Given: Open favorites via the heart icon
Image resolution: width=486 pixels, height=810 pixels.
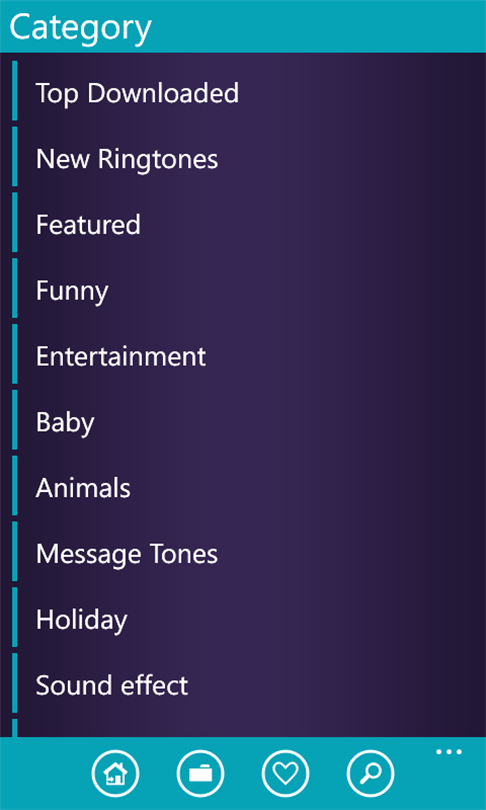Looking at the screenshot, I should coord(286,773).
